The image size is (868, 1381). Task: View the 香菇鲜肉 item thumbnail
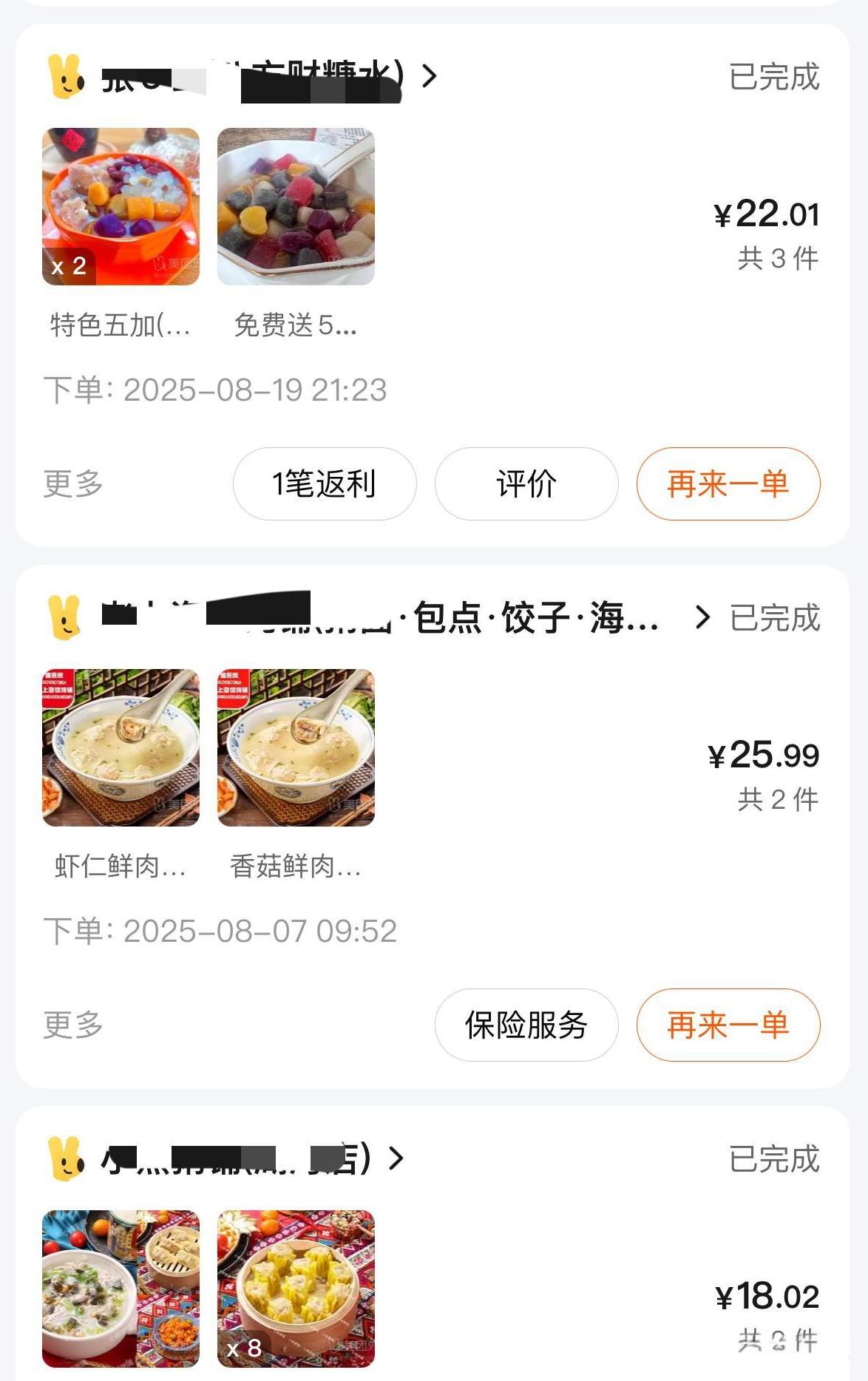click(296, 747)
